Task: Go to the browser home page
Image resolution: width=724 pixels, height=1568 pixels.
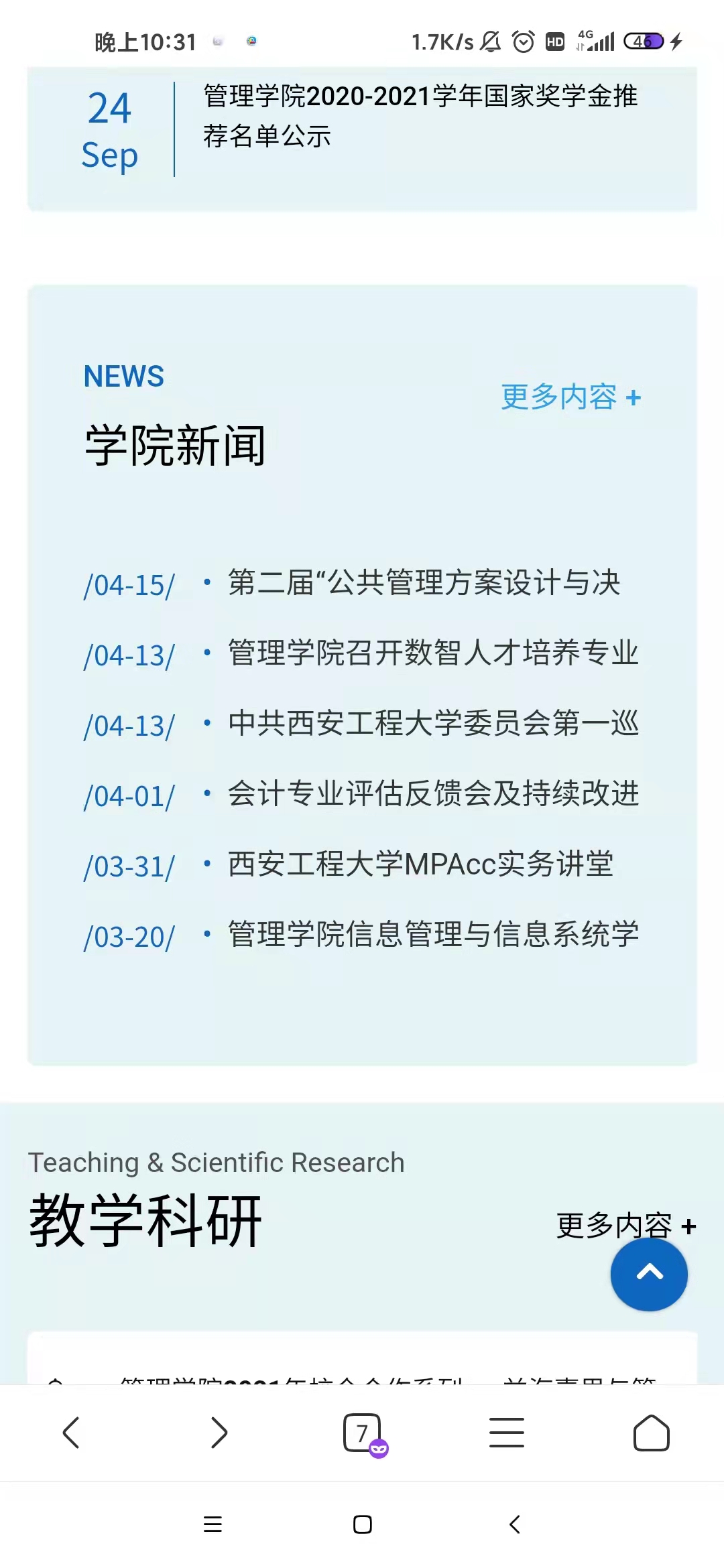Action: (651, 1433)
